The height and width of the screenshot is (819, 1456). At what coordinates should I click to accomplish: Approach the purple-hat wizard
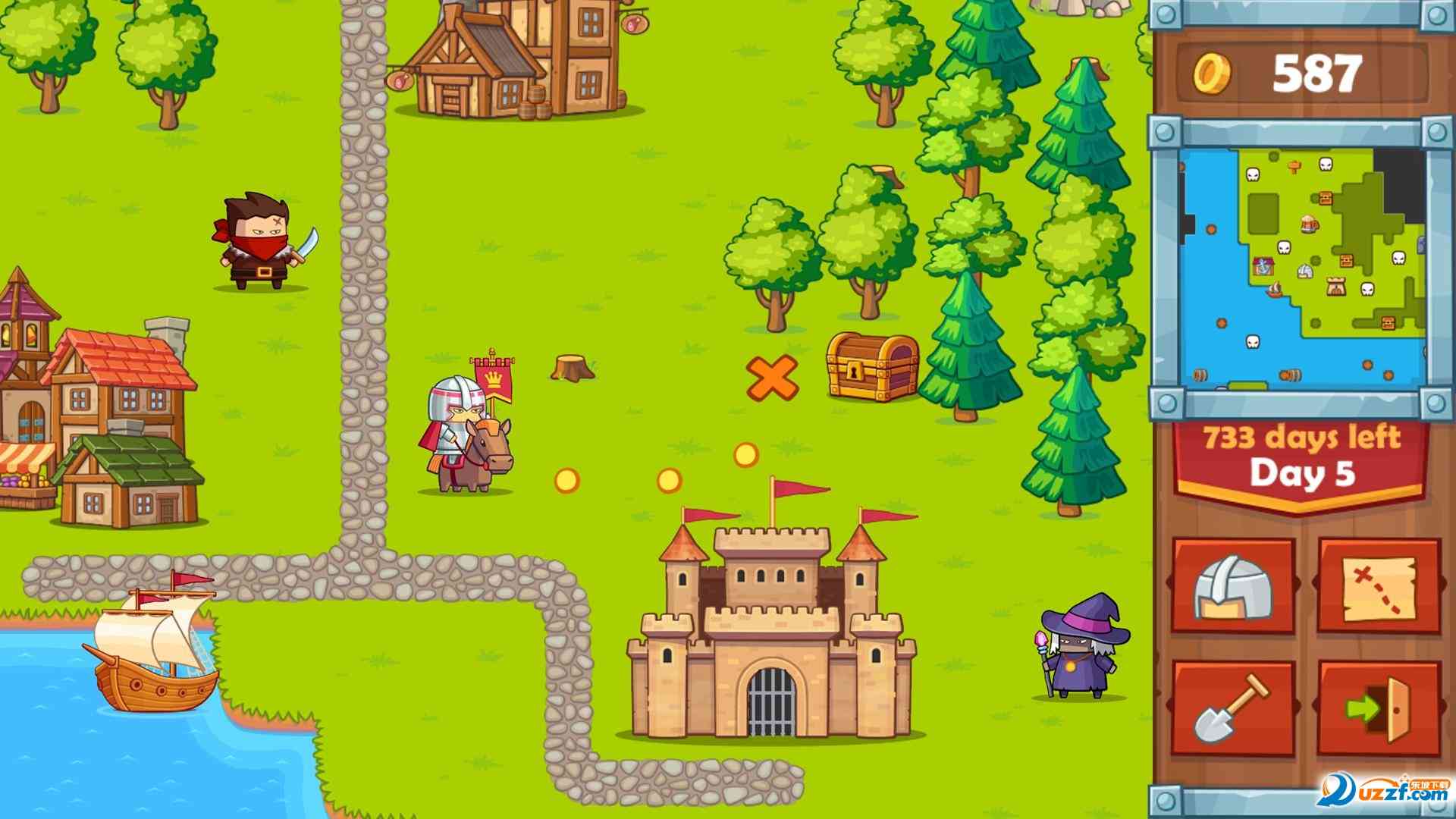(x=1081, y=648)
